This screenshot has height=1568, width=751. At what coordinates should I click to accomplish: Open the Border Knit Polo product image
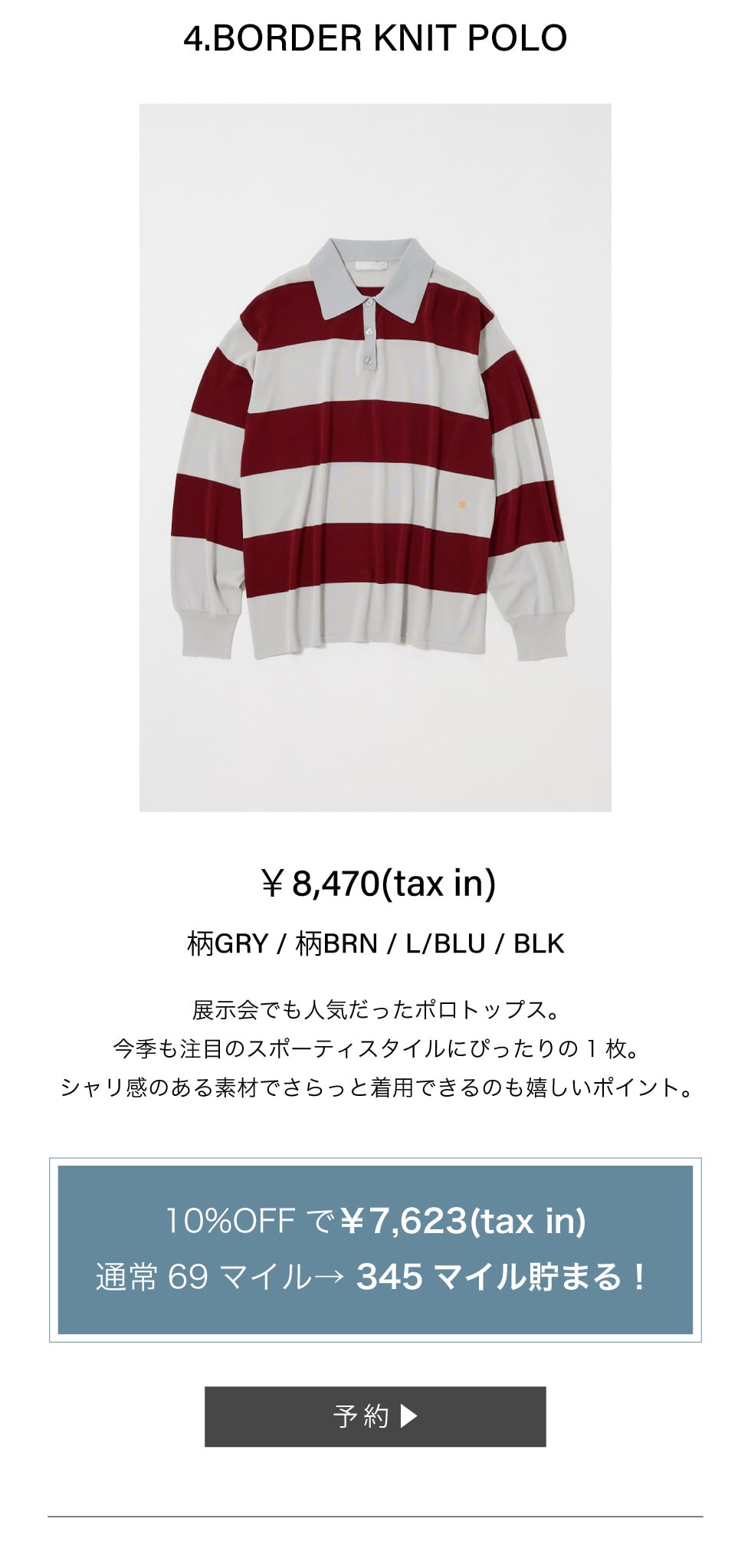point(375,457)
